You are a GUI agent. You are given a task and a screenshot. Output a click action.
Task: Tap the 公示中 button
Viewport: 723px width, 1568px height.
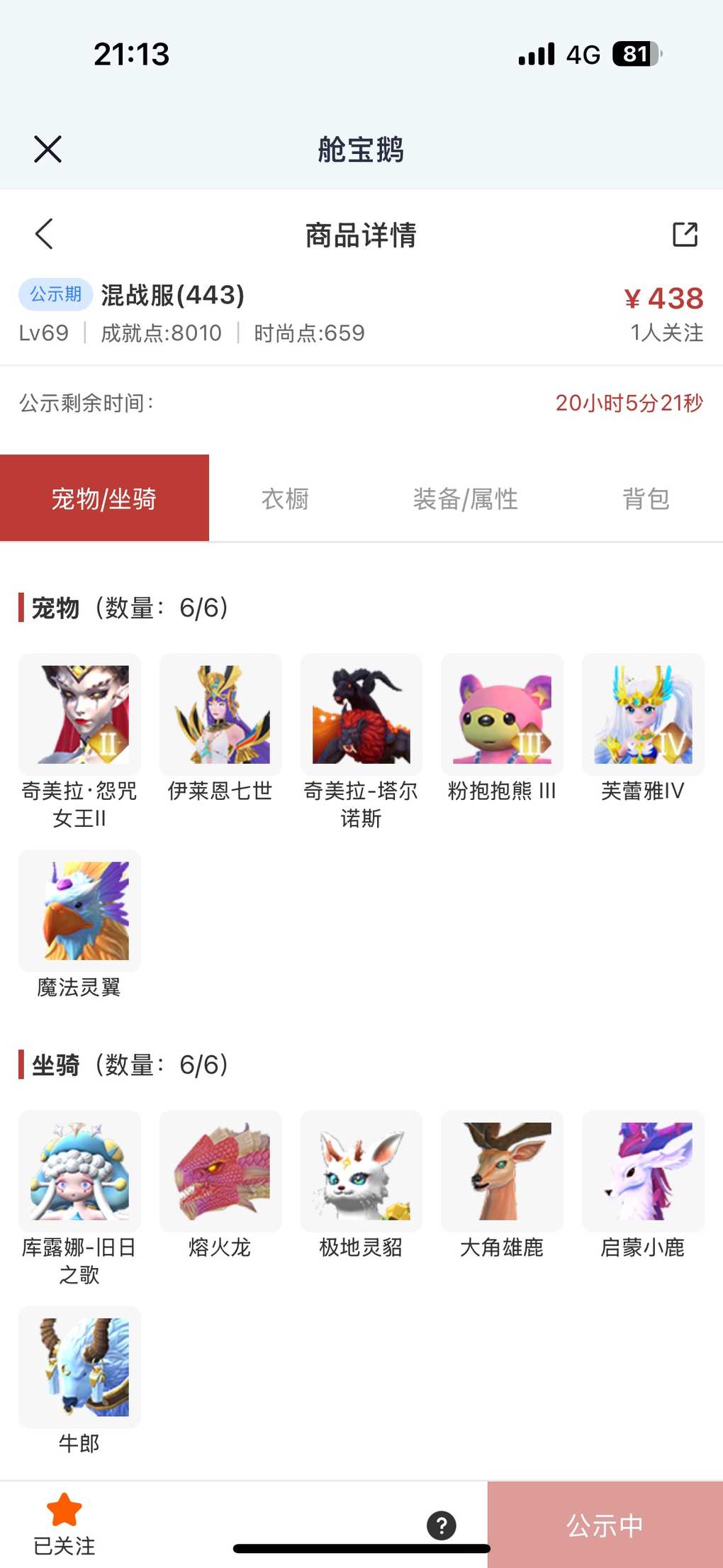[605, 1525]
